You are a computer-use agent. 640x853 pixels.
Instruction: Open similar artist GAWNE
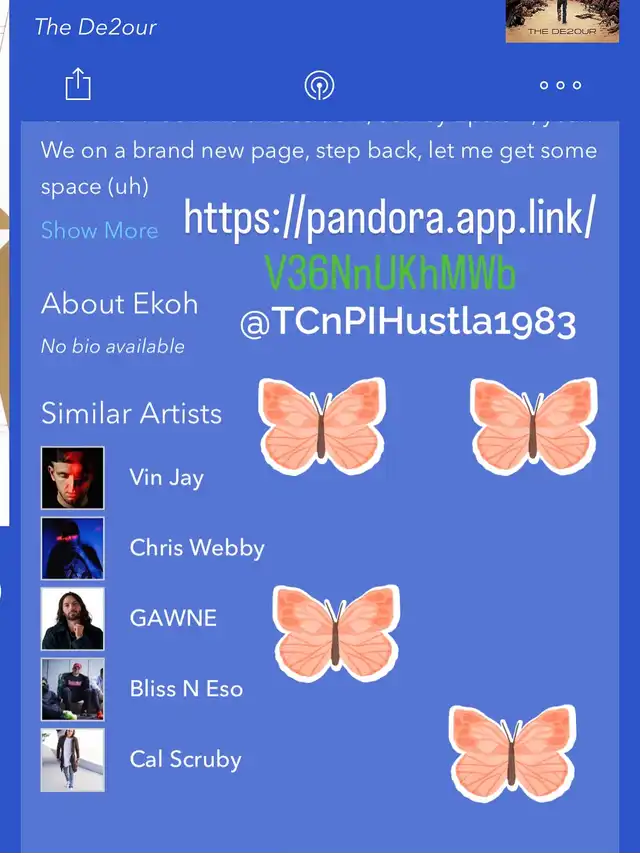[173, 618]
